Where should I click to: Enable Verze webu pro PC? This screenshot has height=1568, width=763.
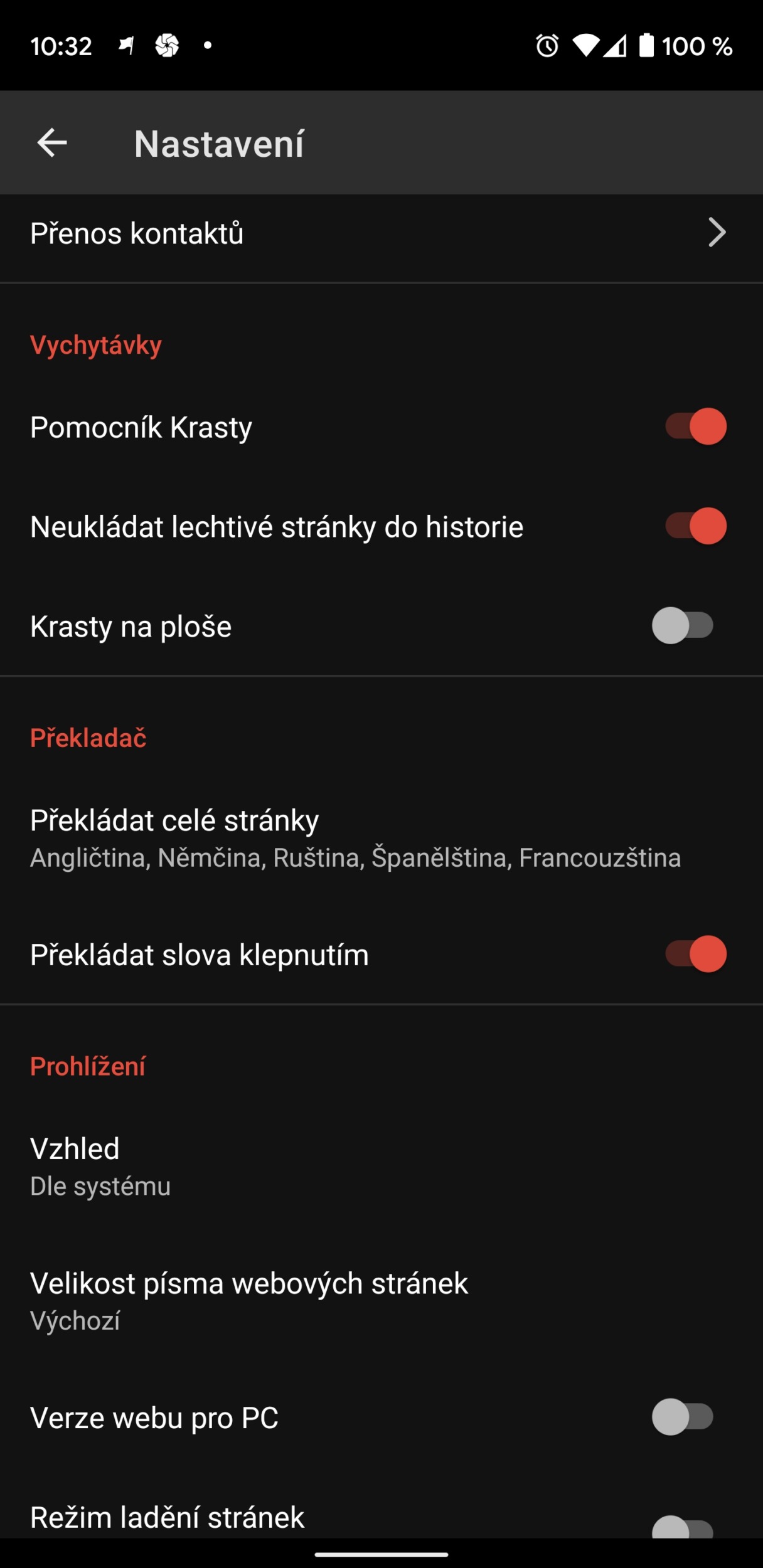[x=683, y=1417]
